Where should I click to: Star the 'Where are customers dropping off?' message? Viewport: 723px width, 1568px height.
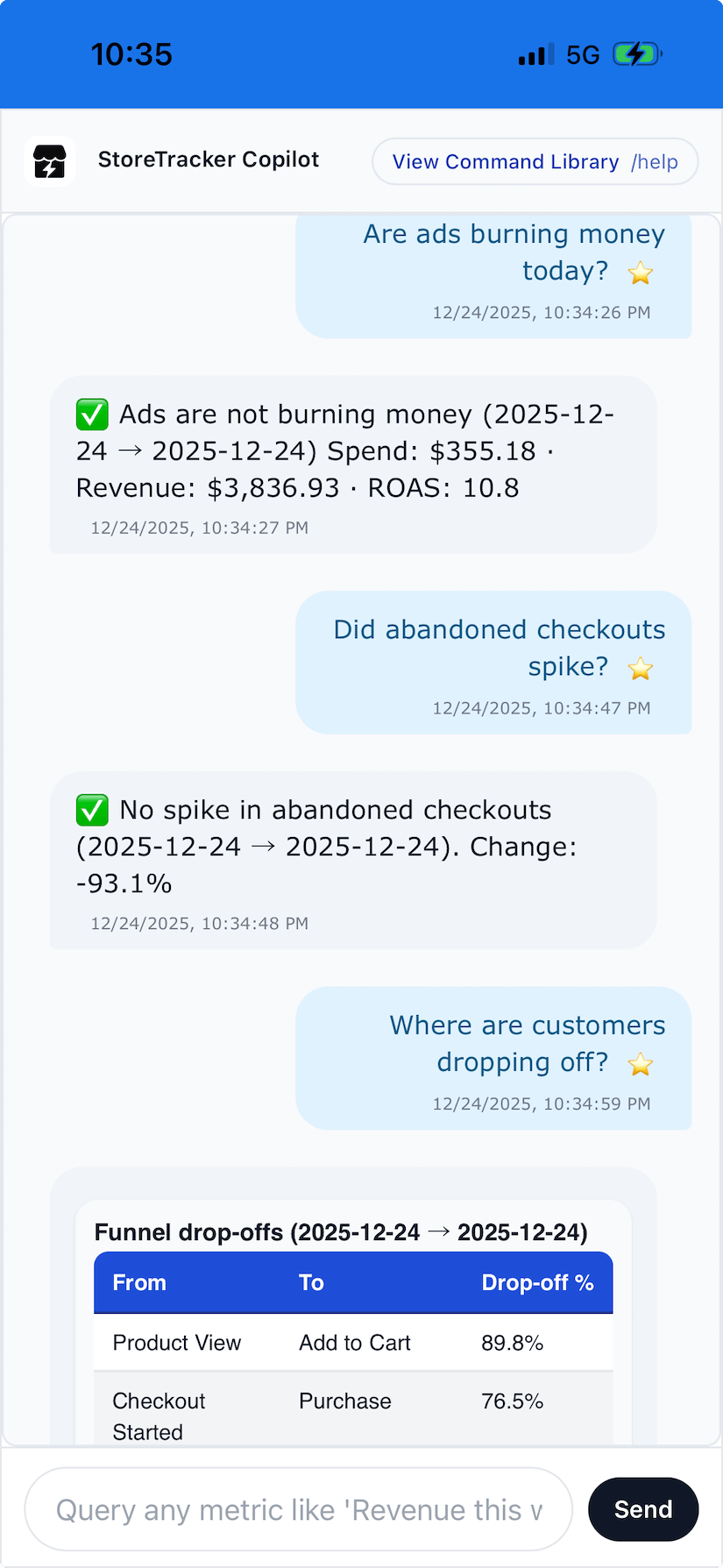click(x=641, y=1064)
